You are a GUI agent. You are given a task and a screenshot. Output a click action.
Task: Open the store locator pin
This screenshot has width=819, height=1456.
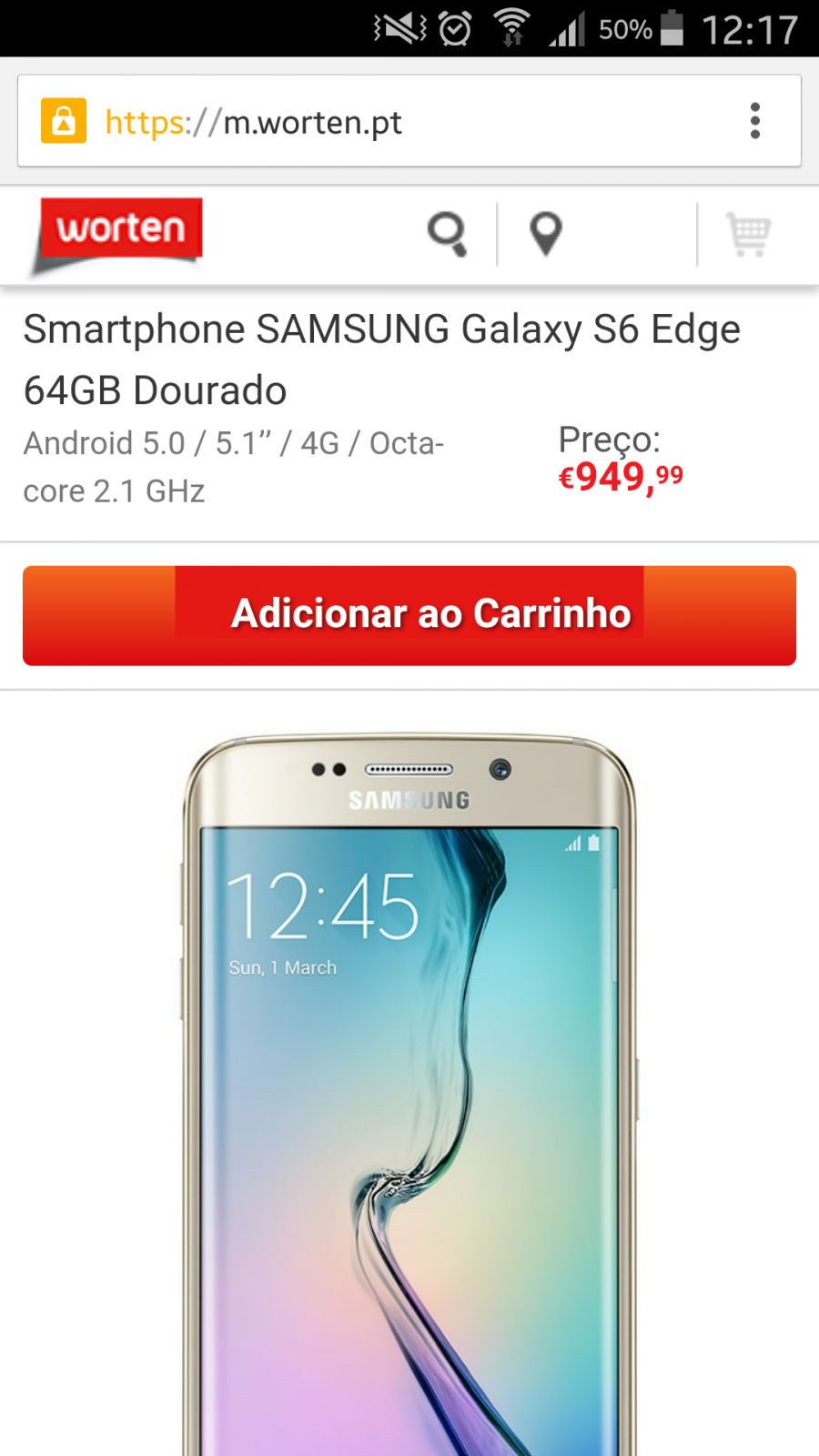[546, 235]
